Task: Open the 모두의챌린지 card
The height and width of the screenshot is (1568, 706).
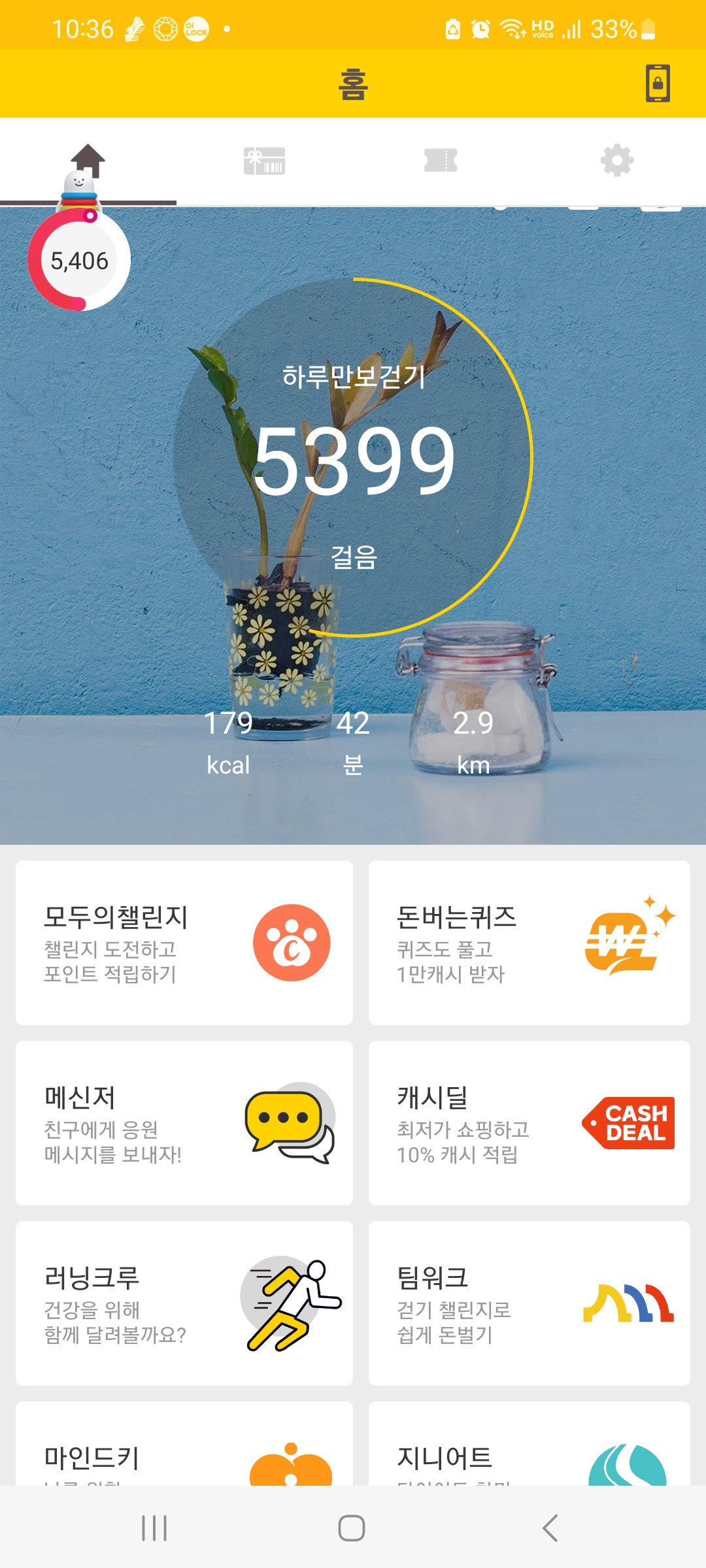Action: coord(184,942)
